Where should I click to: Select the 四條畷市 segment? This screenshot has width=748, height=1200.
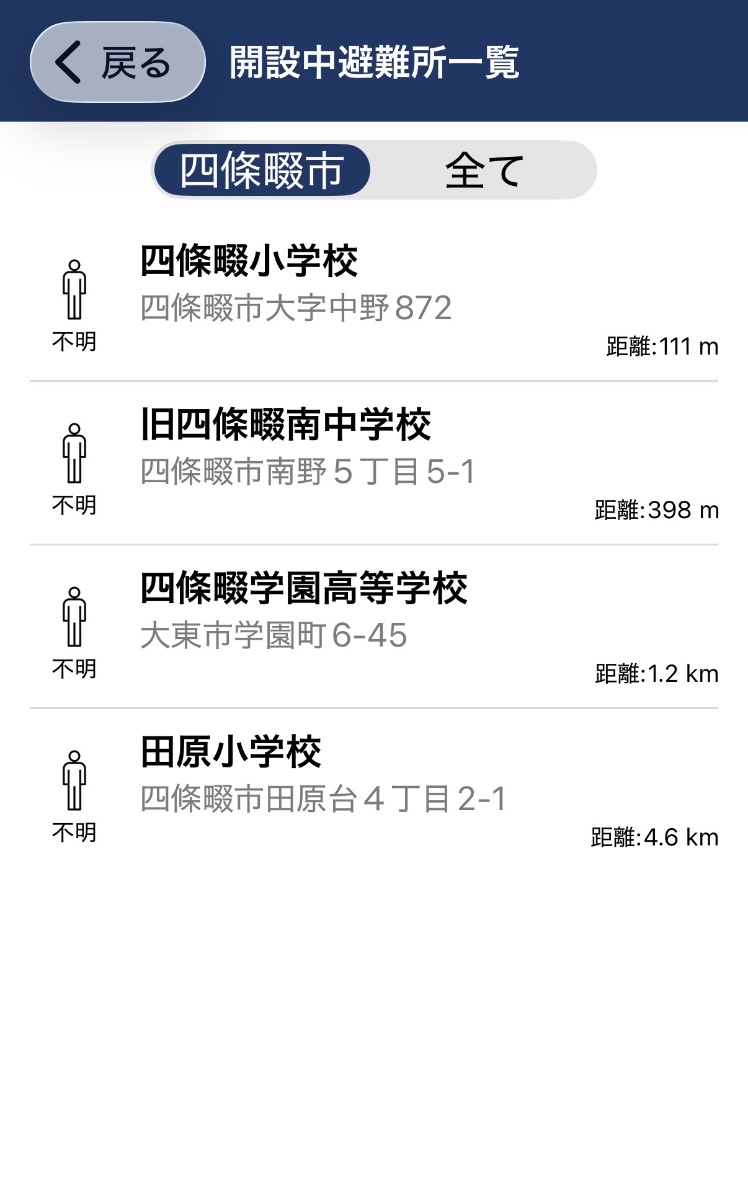(x=262, y=170)
